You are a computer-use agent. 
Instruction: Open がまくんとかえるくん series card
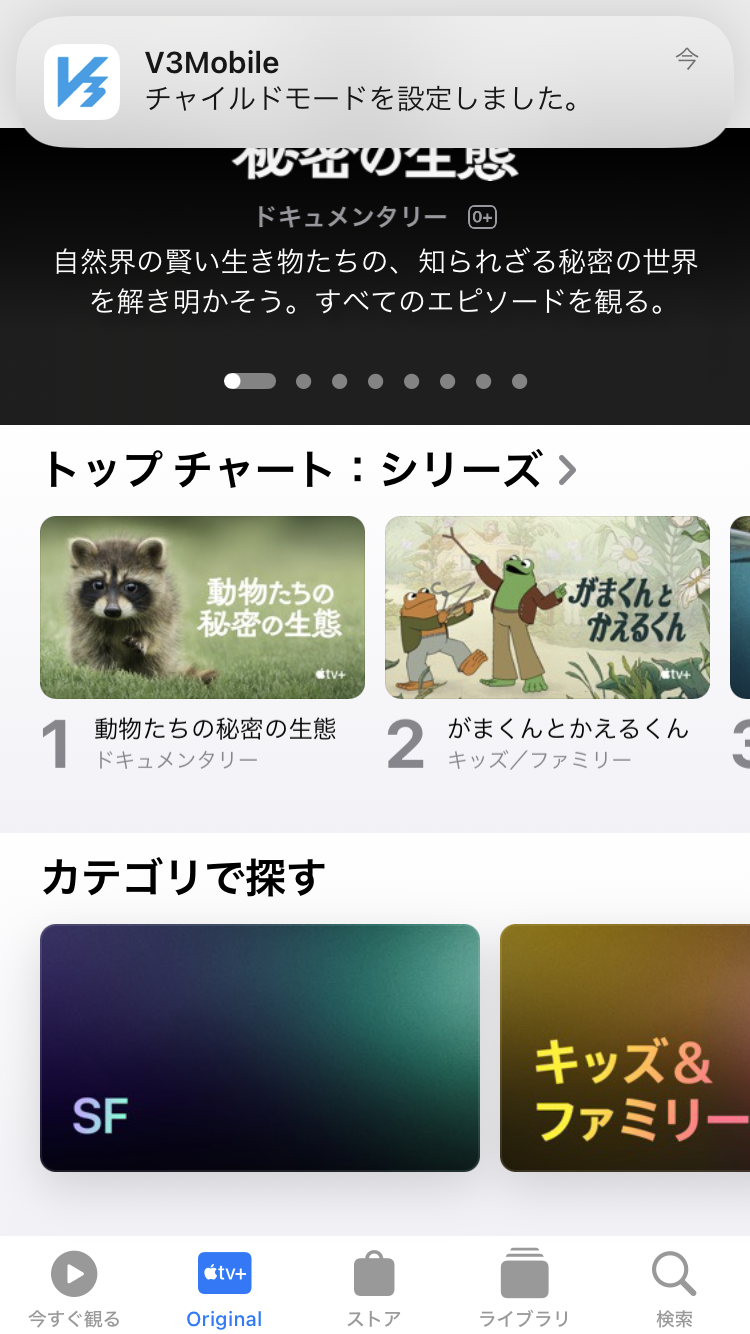pyautogui.click(x=547, y=607)
